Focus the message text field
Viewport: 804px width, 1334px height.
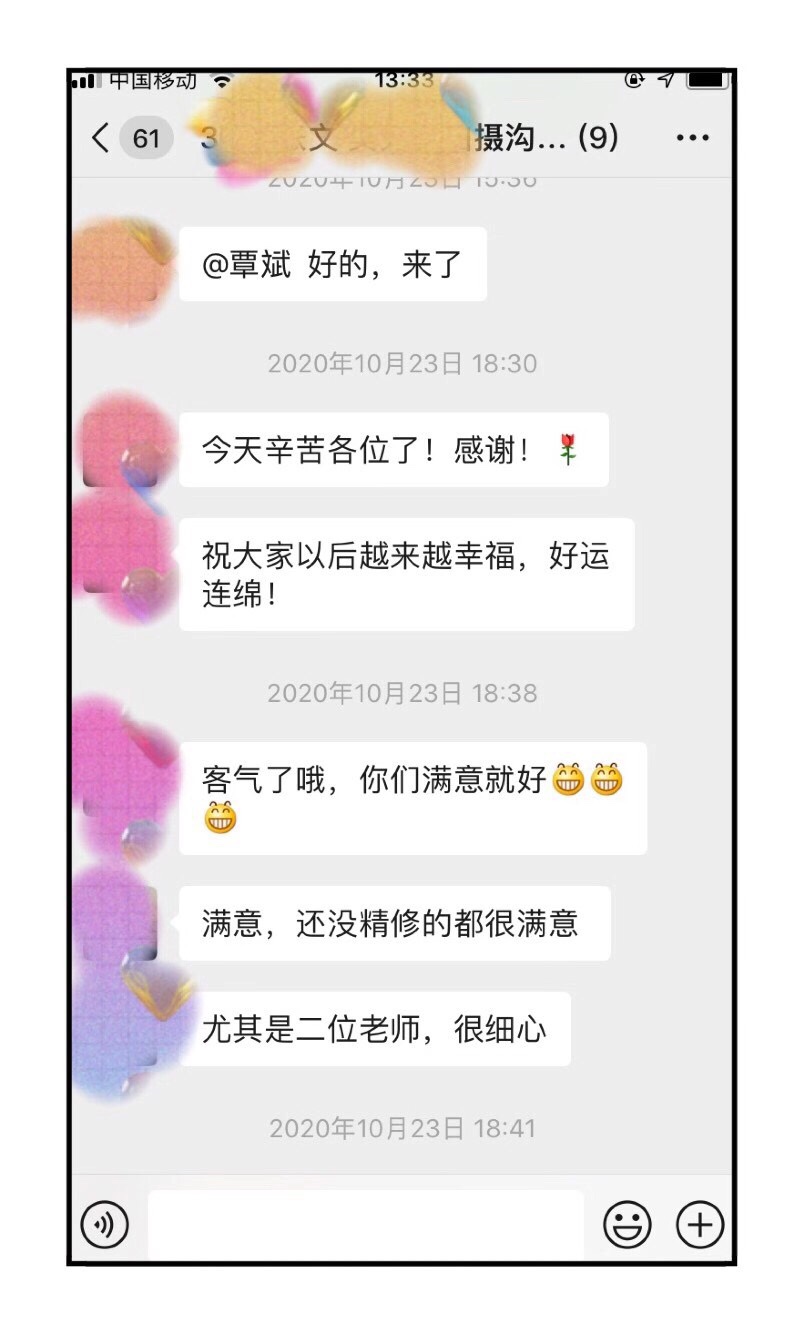point(365,1223)
